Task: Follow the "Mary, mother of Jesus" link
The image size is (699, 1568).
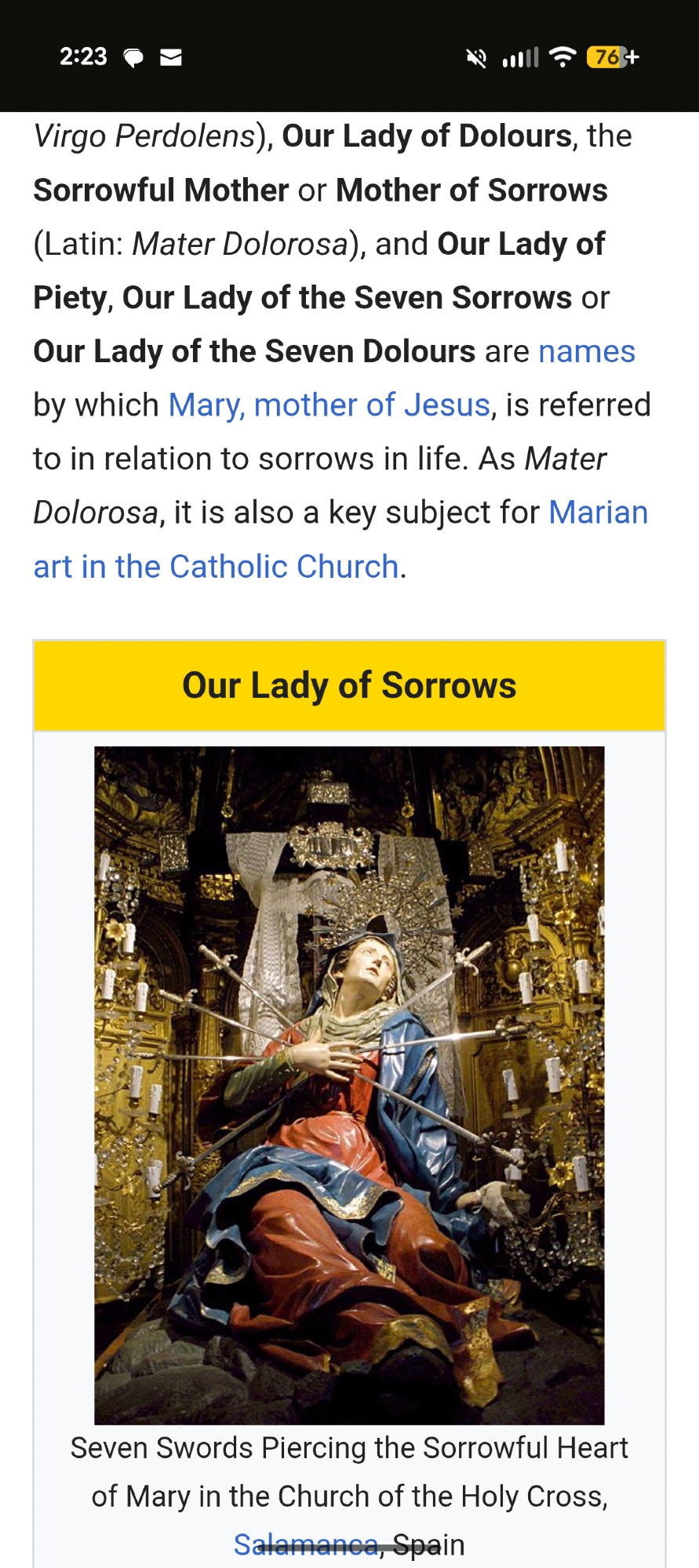Action: coord(329,405)
